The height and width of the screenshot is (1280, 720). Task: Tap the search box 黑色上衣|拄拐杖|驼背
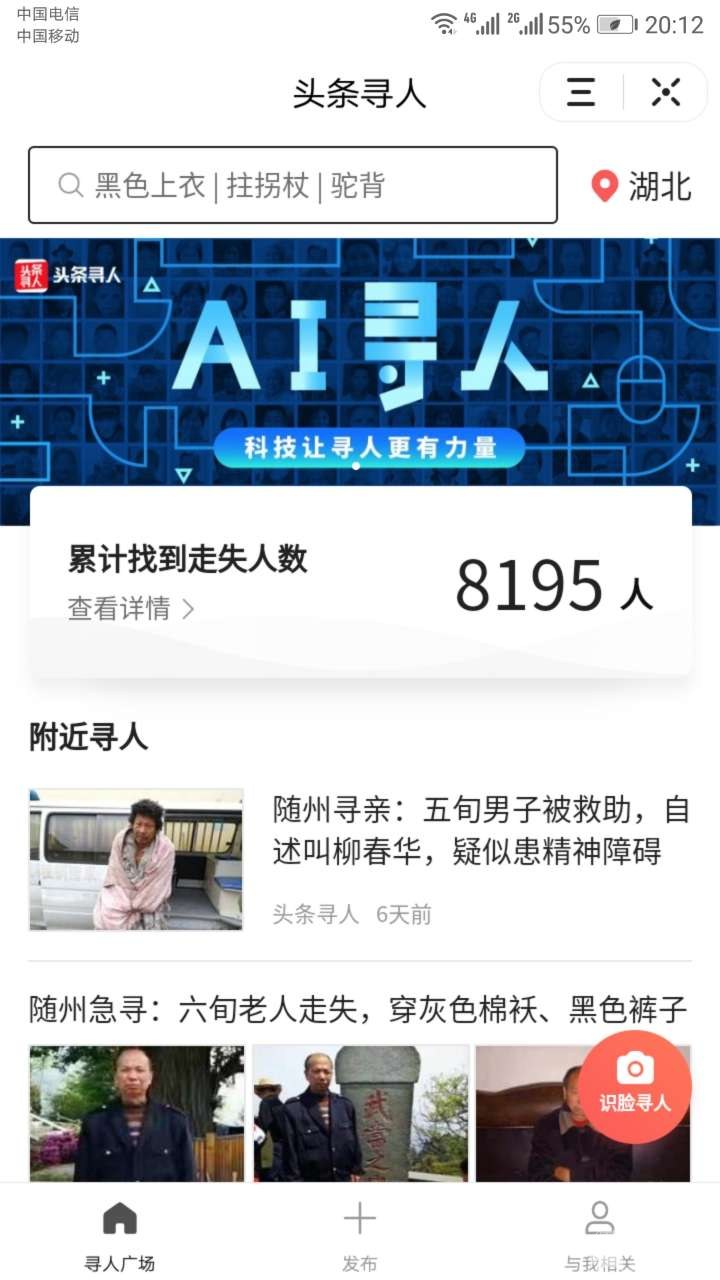(x=292, y=185)
